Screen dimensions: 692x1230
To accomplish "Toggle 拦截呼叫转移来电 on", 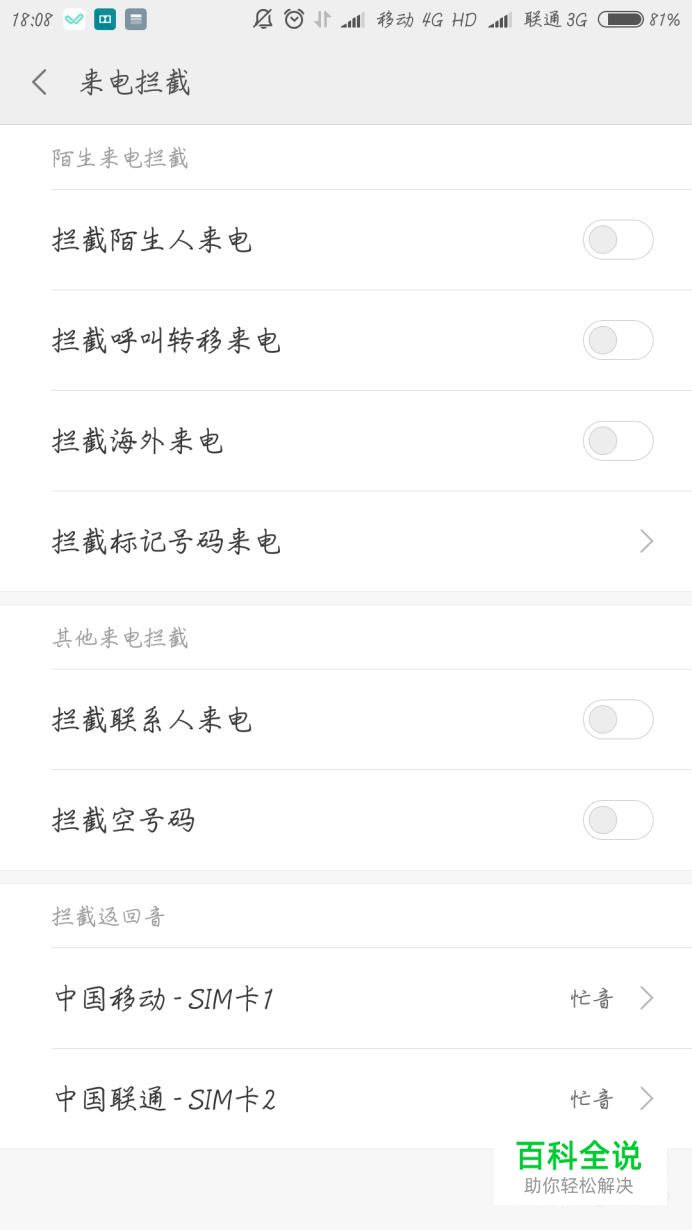I will (618, 340).
